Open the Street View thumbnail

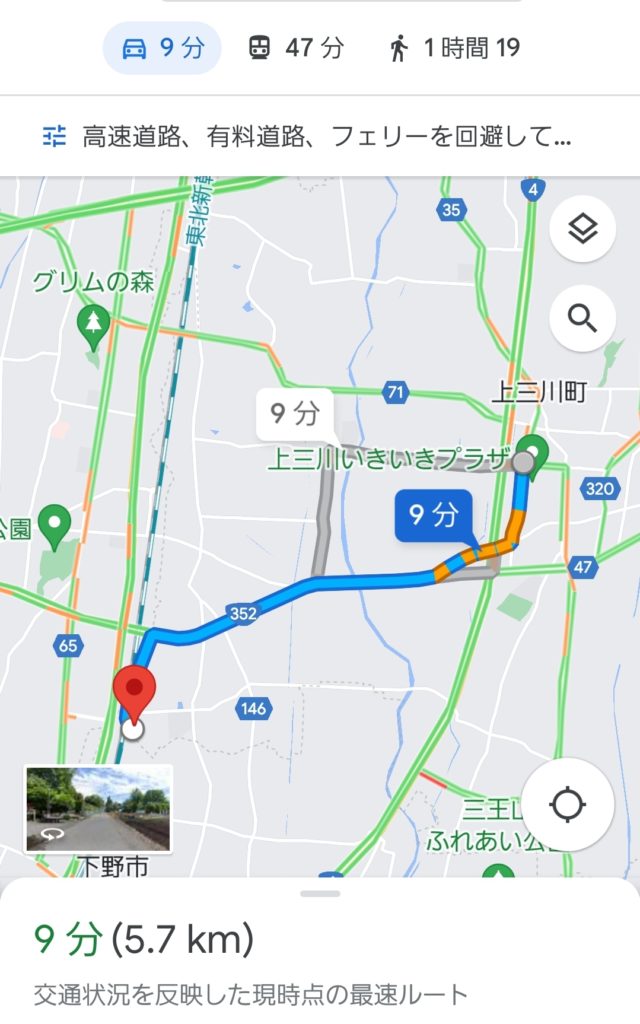pyautogui.click(x=98, y=808)
